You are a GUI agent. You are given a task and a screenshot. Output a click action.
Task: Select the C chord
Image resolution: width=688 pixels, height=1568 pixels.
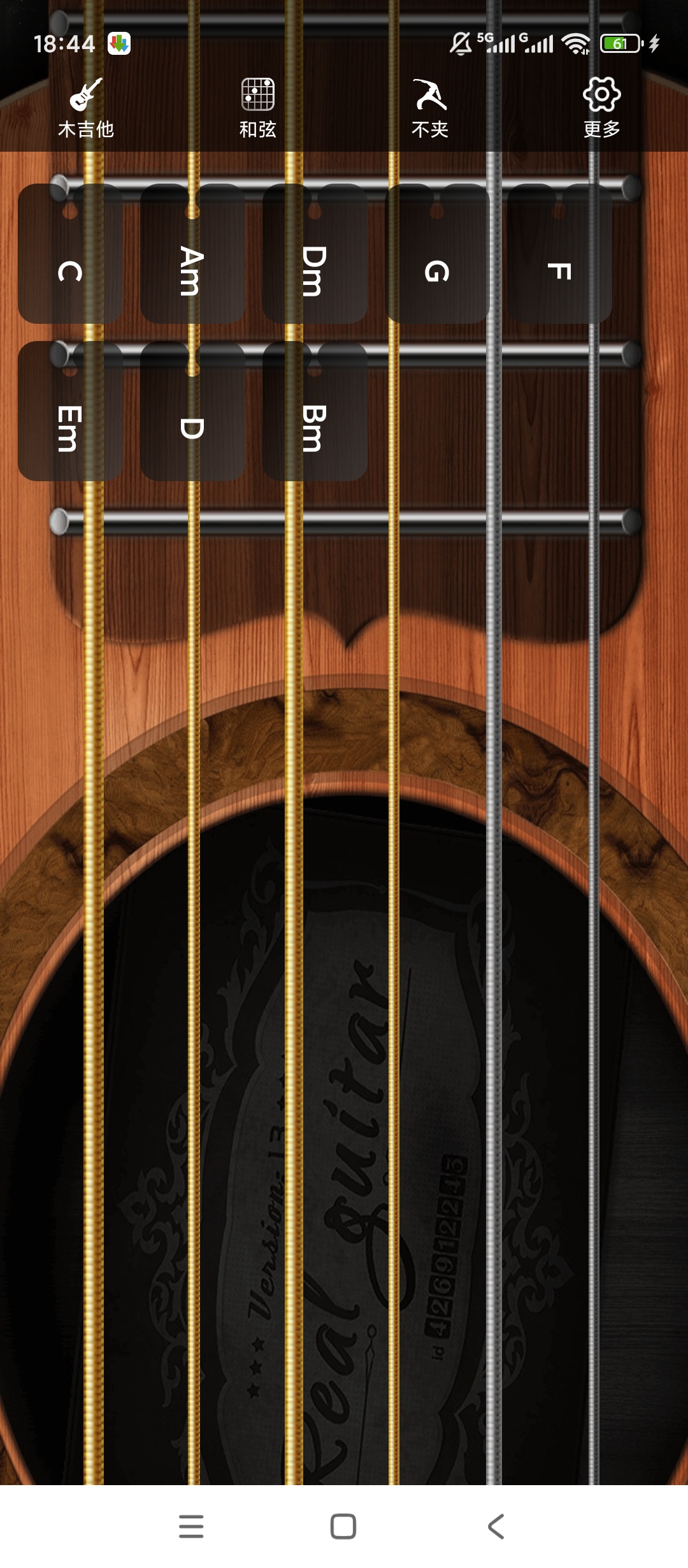pyautogui.click(x=70, y=254)
